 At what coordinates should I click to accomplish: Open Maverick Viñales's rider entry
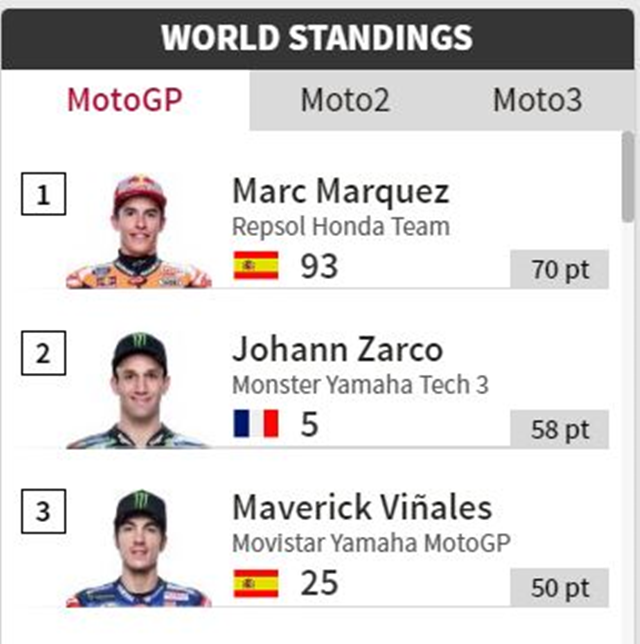[x=361, y=507]
